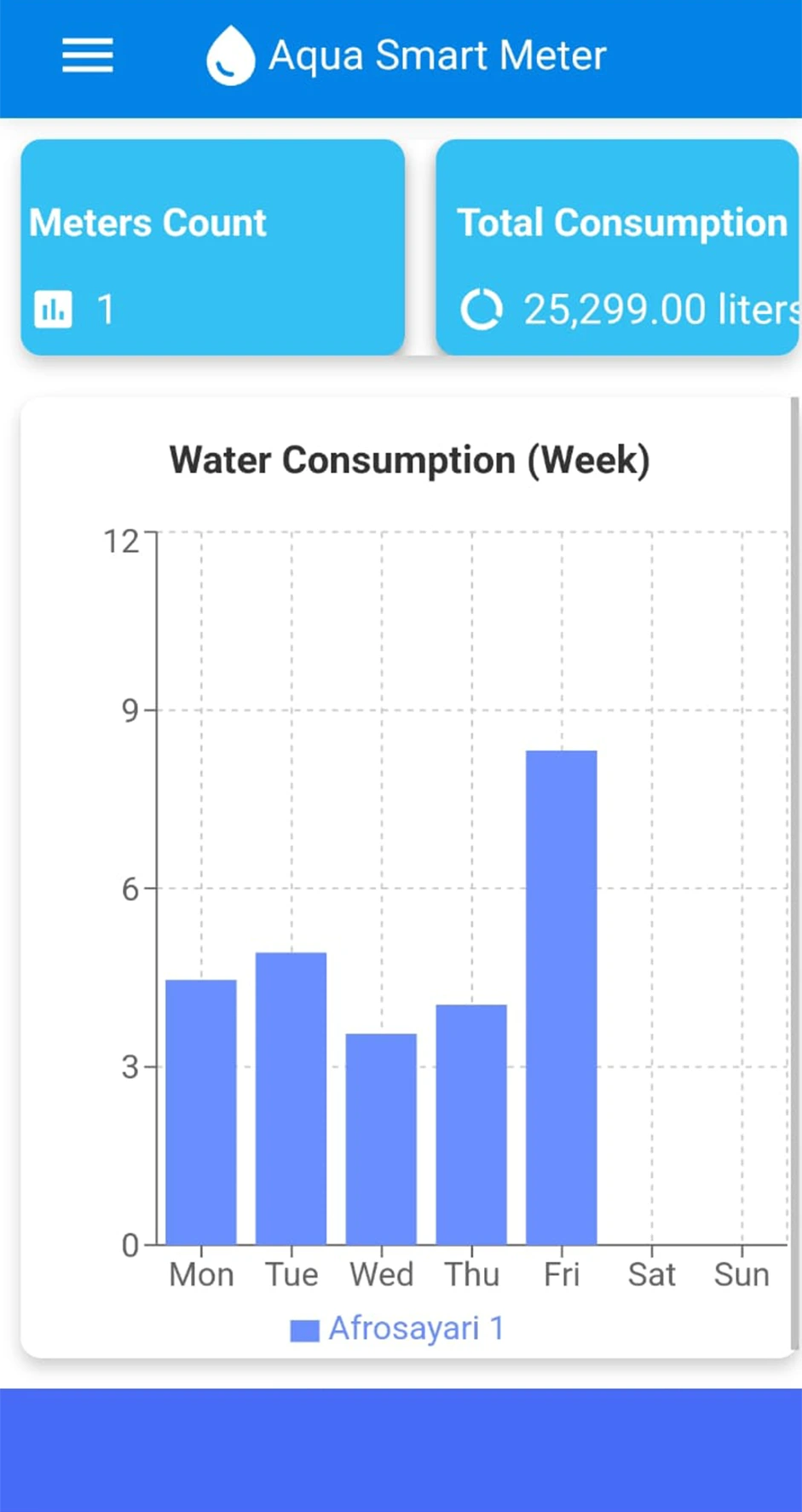Select the Monday consumption bar
This screenshot has width=802, height=1512.
201,1109
